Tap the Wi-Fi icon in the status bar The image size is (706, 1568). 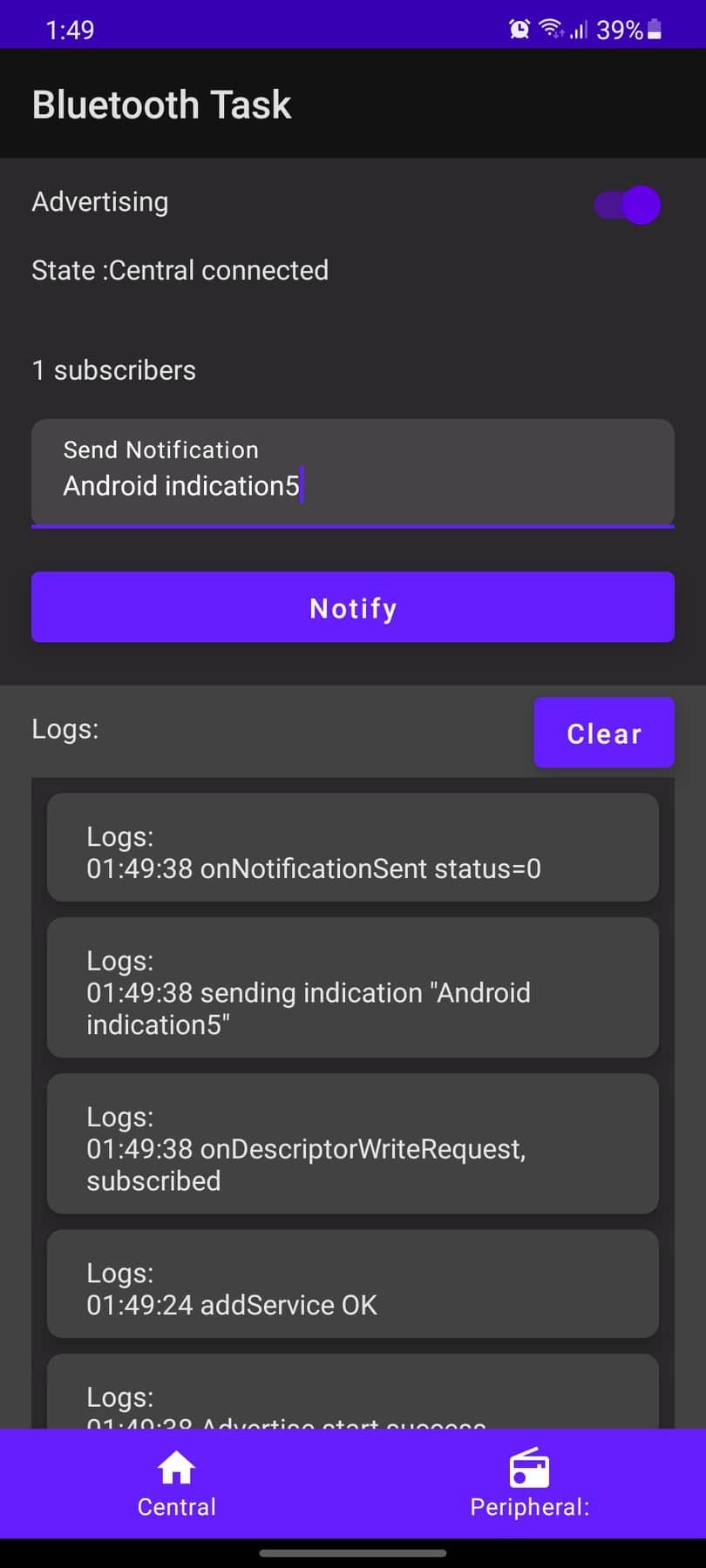[552, 29]
